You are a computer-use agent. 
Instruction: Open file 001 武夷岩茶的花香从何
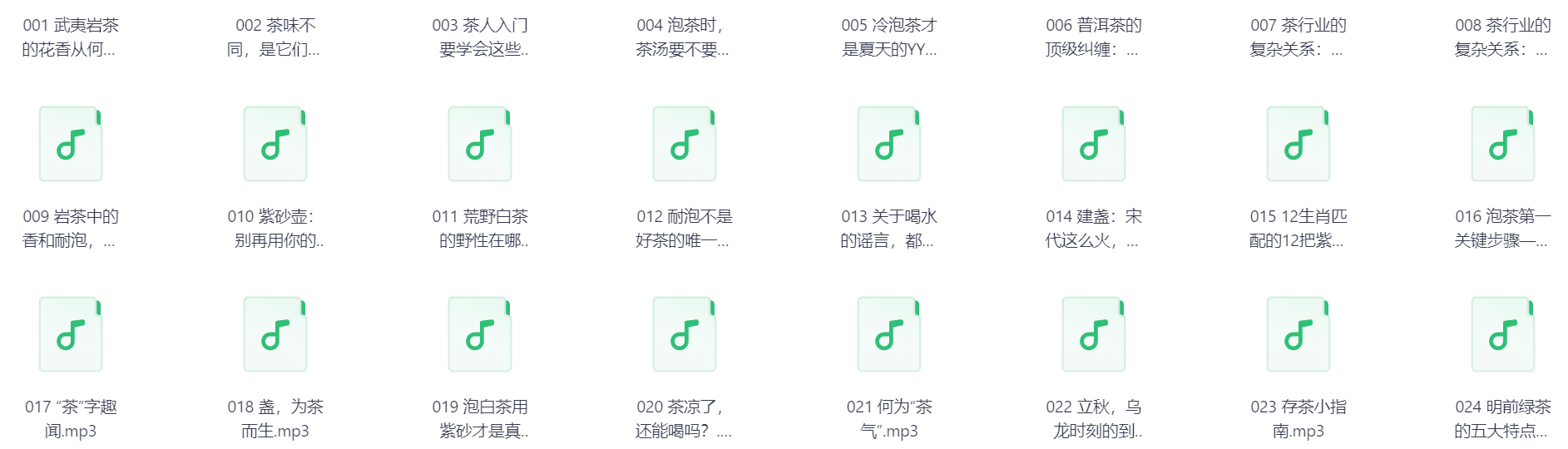(x=71, y=37)
